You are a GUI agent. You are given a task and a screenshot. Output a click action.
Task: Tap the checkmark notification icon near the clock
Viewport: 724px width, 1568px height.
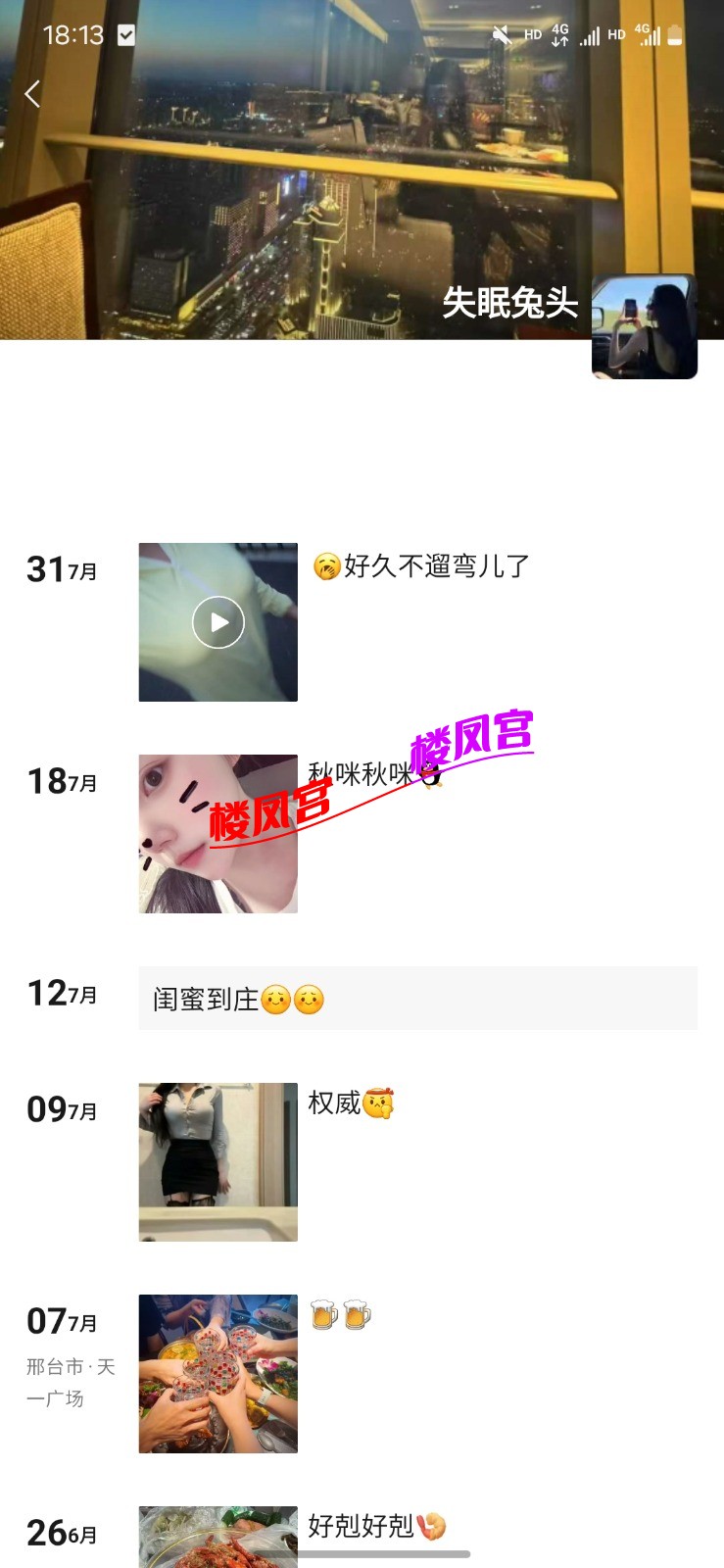pos(125,33)
